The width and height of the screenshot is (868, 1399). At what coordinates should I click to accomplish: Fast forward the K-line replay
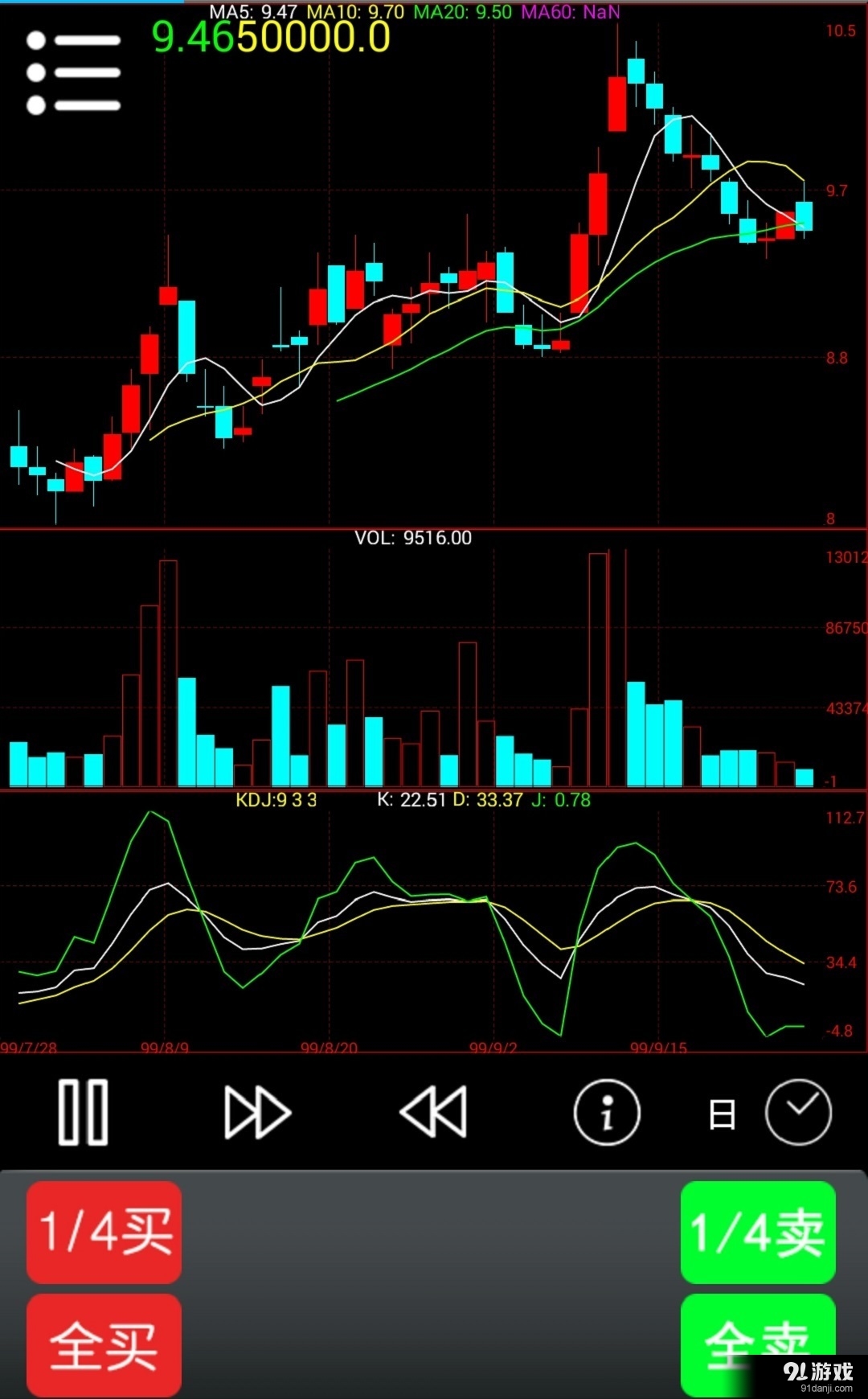pos(256,1113)
